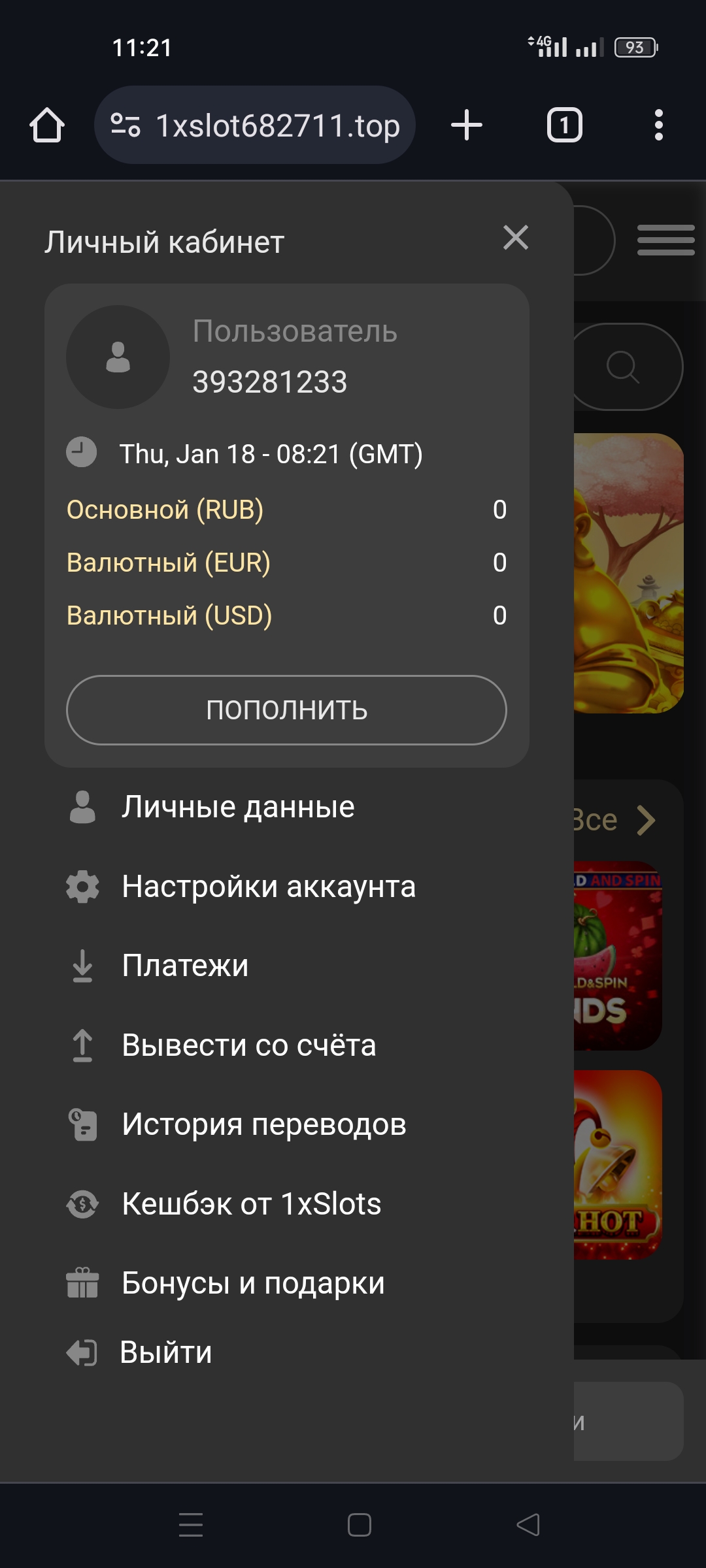Go to the browser home page

[x=47, y=125]
